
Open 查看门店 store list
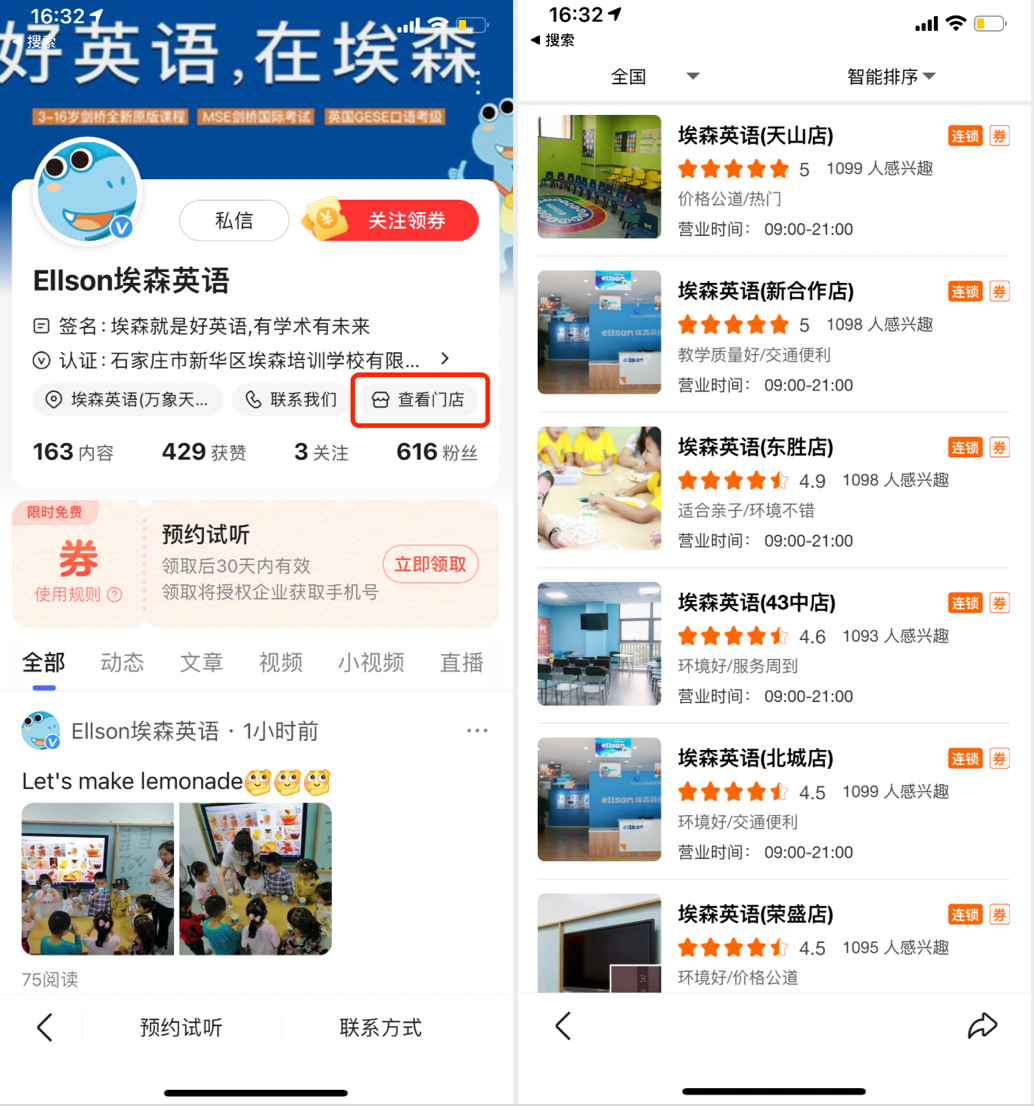(419, 400)
